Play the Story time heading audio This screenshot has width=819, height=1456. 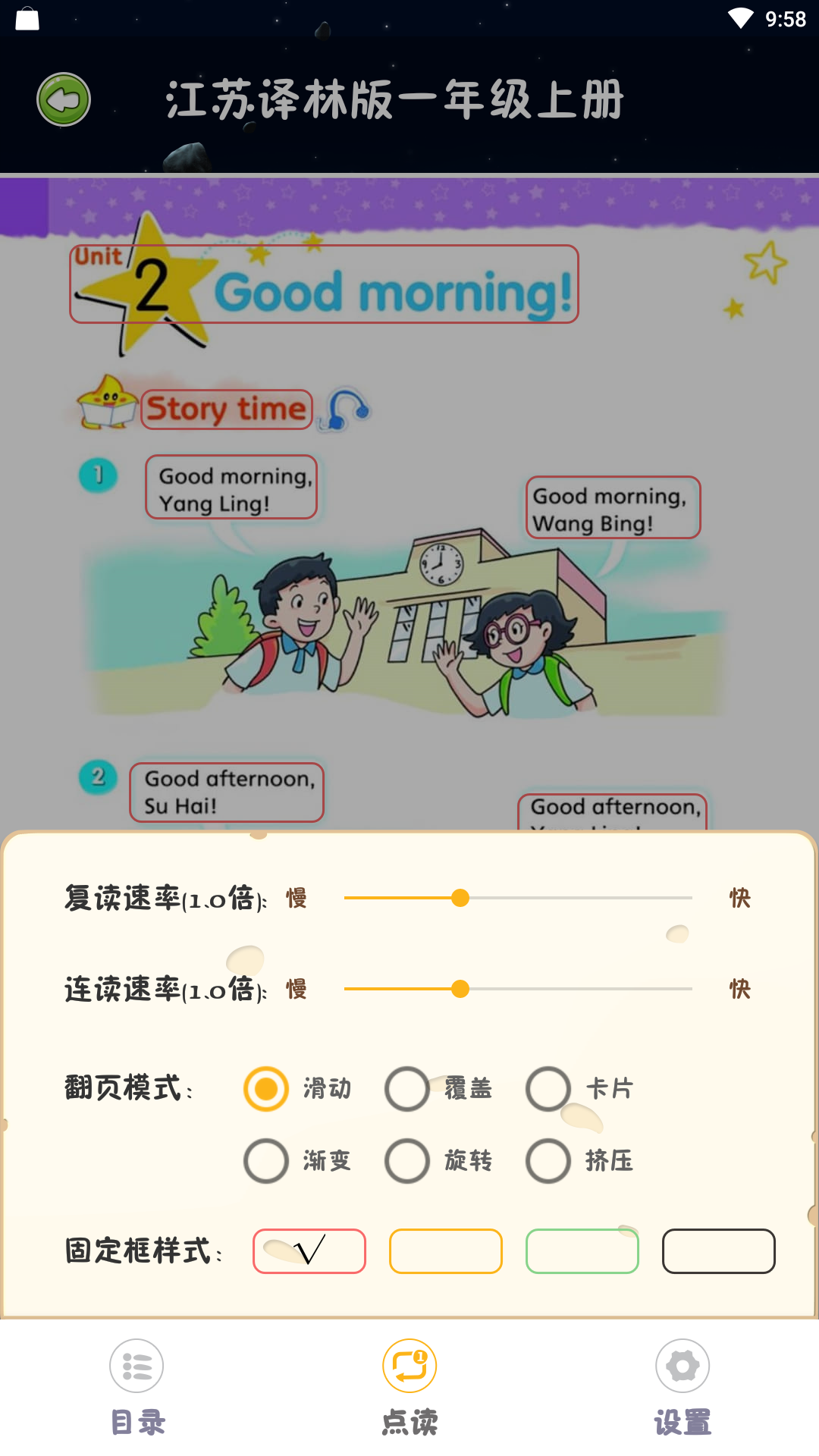(x=227, y=409)
